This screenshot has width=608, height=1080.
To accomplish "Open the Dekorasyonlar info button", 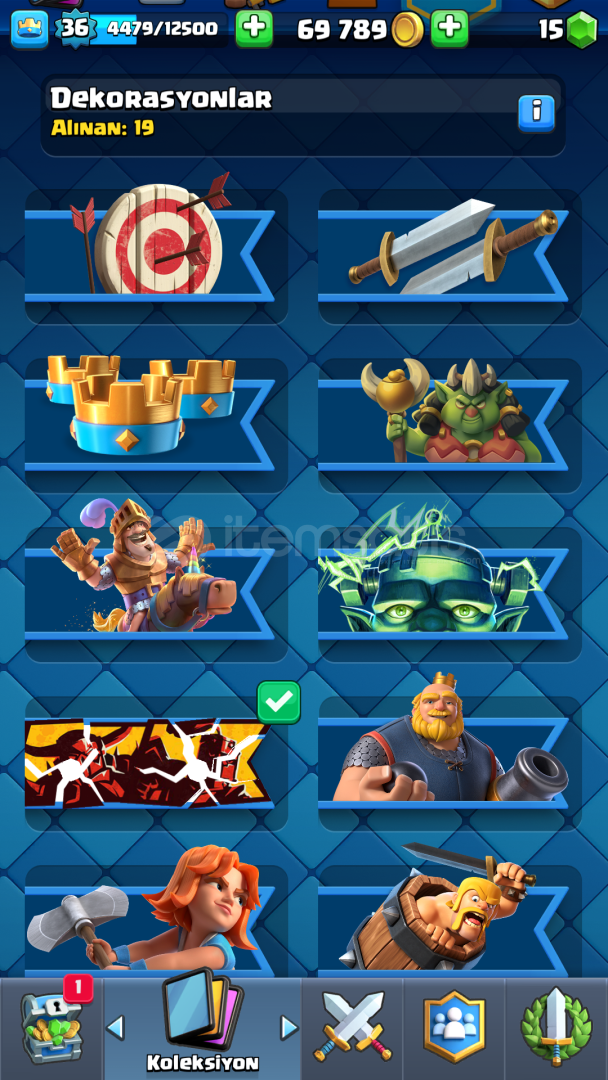I will coord(536,114).
